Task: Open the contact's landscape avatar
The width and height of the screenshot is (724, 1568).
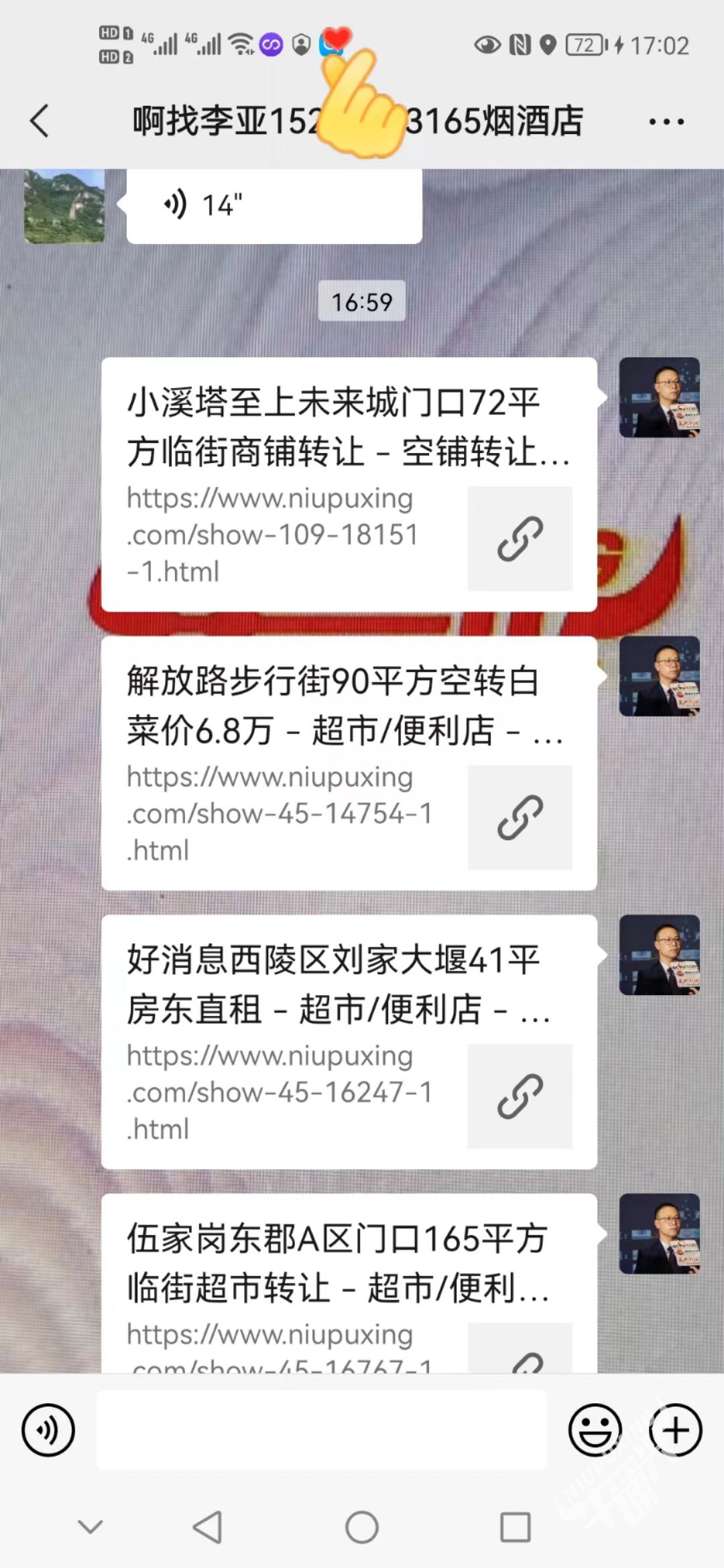Action: (64, 206)
